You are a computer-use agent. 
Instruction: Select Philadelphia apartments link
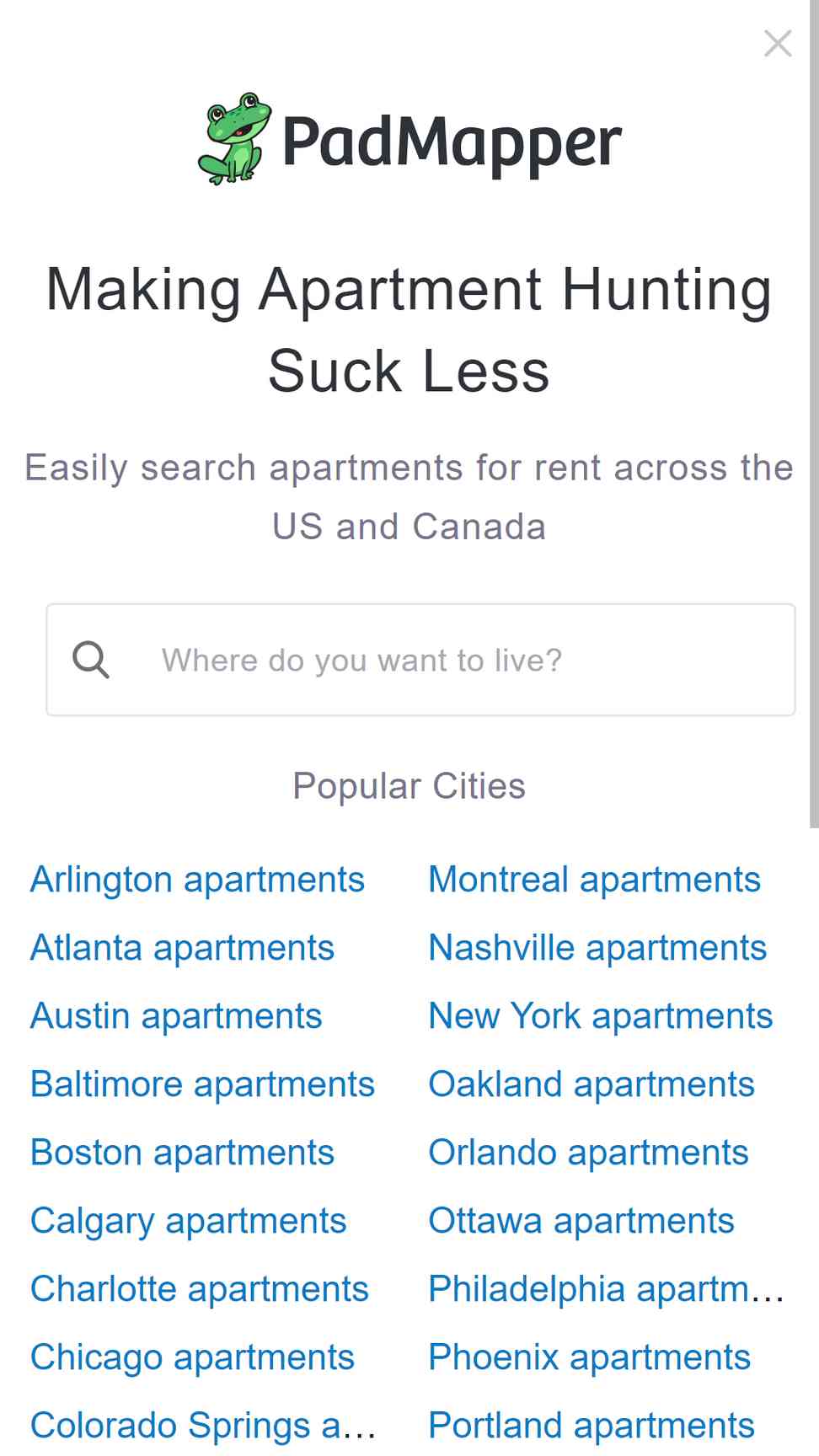(607, 1289)
